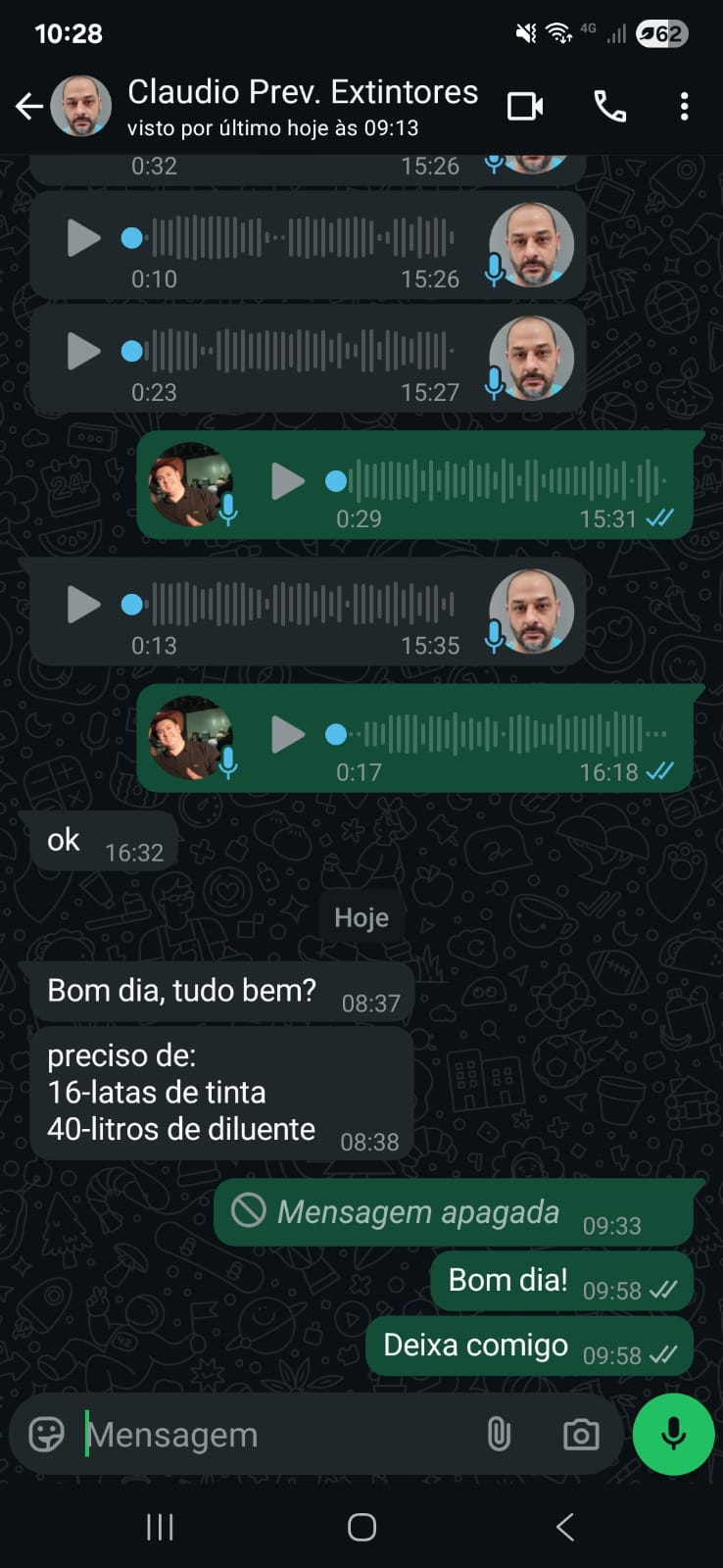This screenshot has height=1568, width=723.
Task: Tap the green microphone record button
Action: pyautogui.click(x=673, y=1435)
